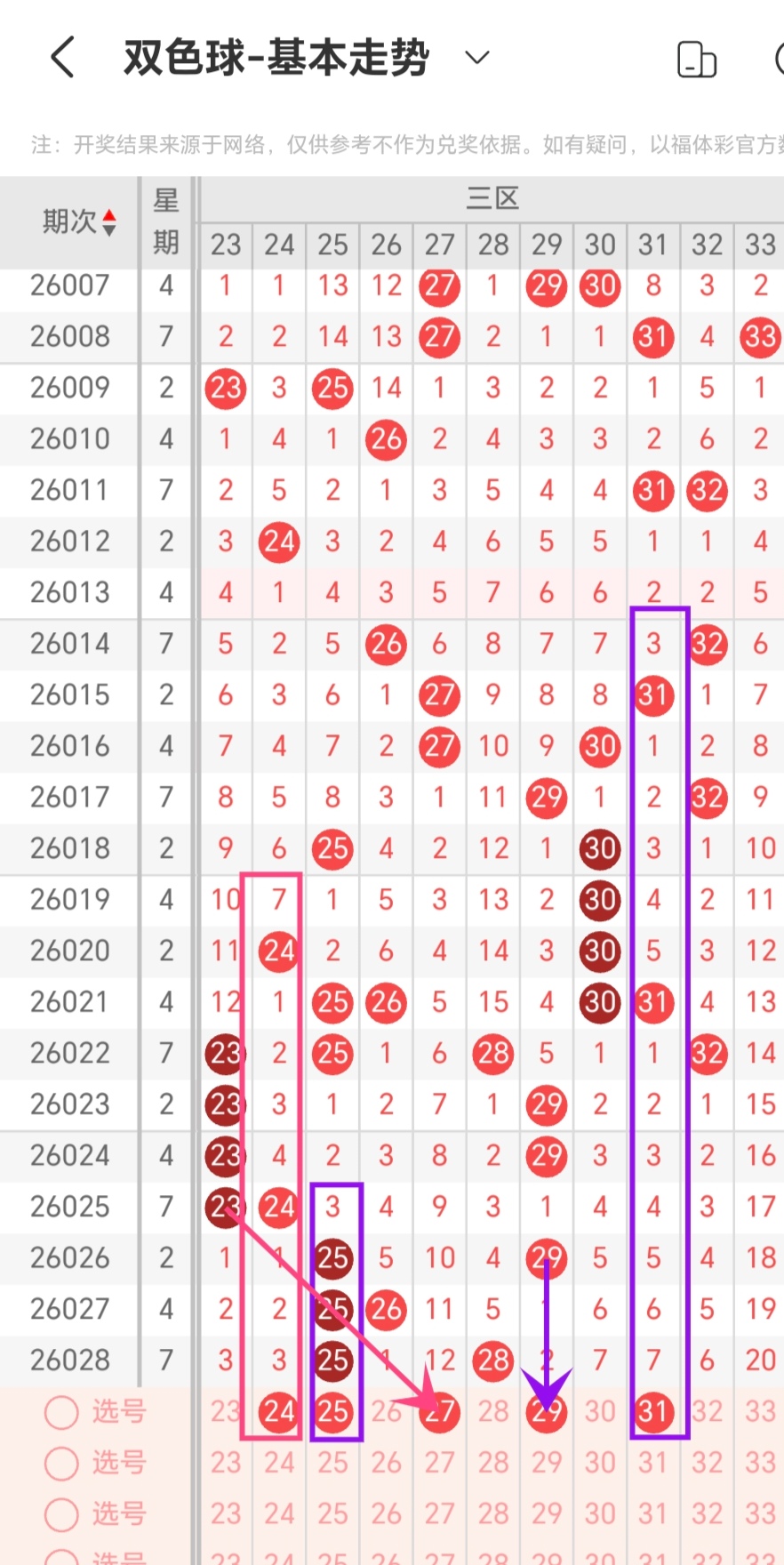Deselect the picked red ball 31 in the 选号 row
The image size is (784, 1565).
(653, 1411)
